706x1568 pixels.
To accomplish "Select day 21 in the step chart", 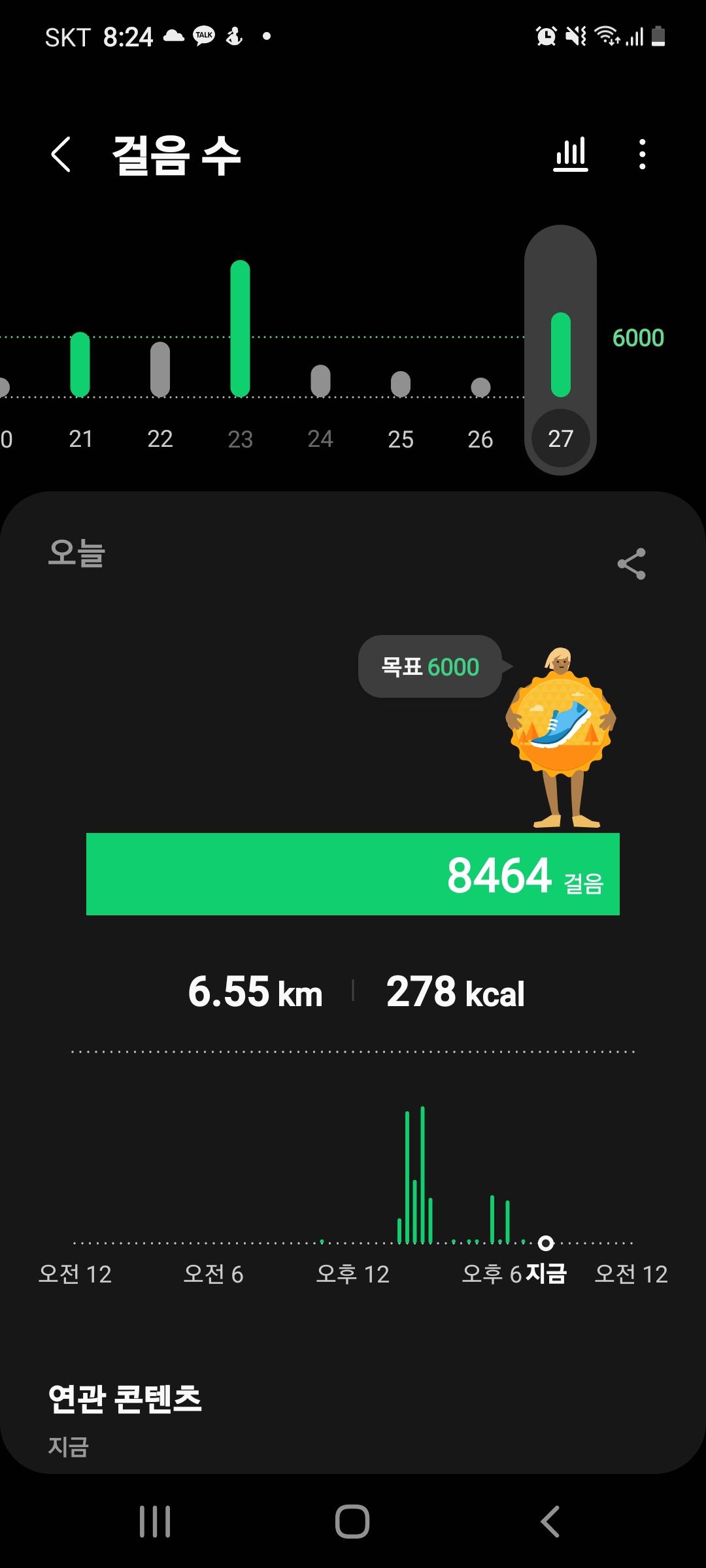I will click(x=80, y=392).
